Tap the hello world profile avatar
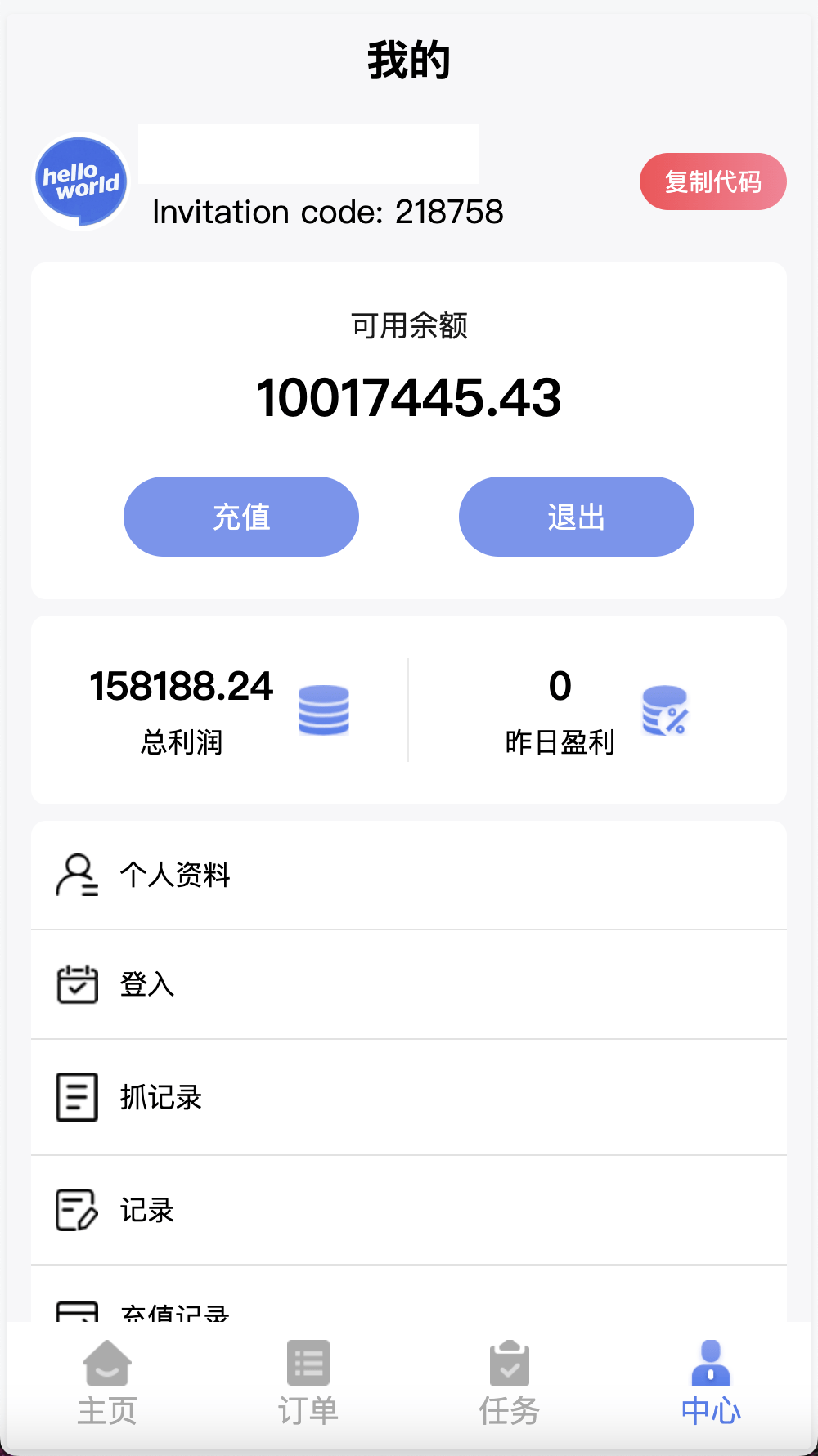Image resolution: width=818 pixels, height=1456 pixels. pyautogui.click(x=81, y=181)
